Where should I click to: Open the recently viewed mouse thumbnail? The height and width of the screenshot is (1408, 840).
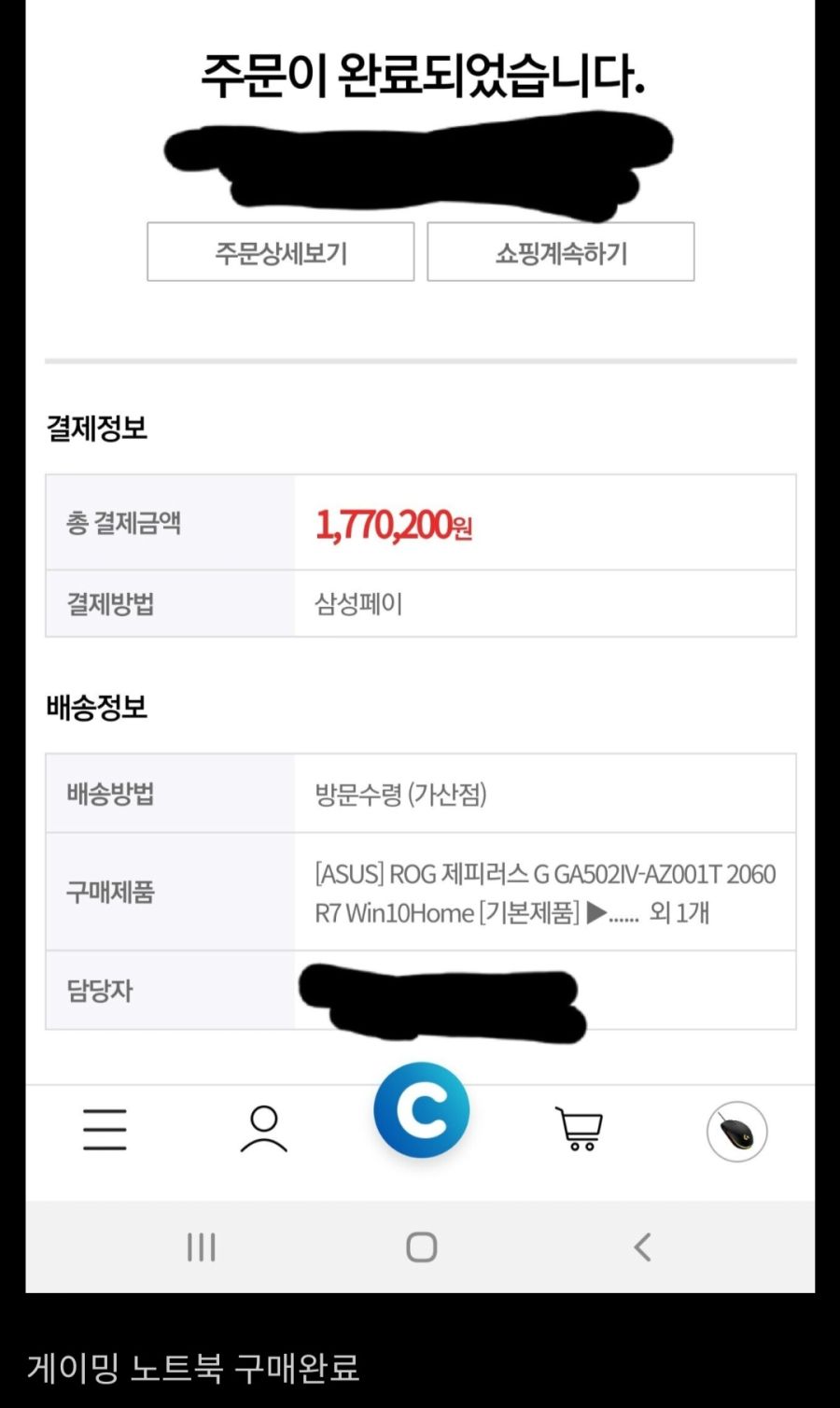(736, 1132)
